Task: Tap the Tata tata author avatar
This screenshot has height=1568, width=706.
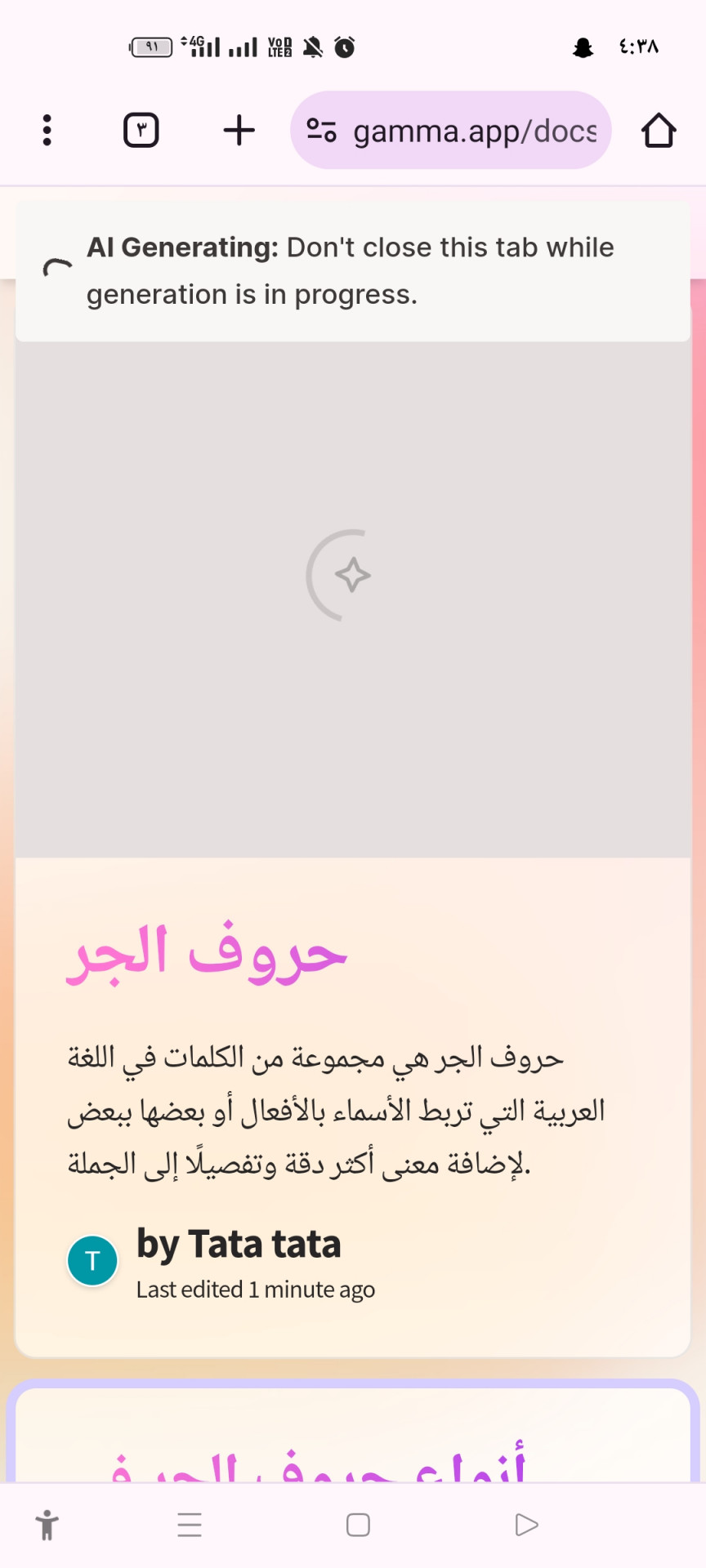Action: (x=92, y=1261)
